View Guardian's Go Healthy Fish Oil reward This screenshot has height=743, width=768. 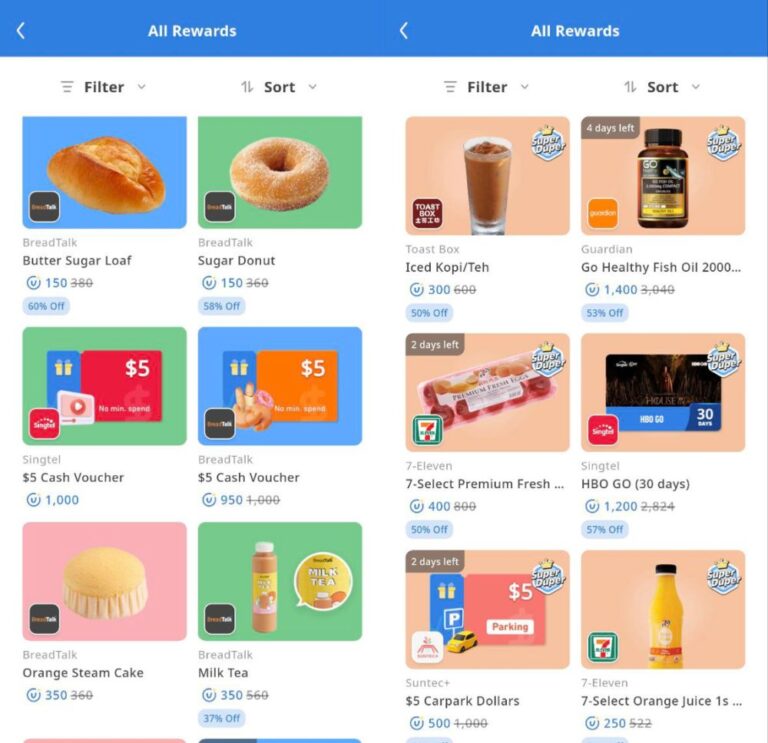tap(663, 176)
